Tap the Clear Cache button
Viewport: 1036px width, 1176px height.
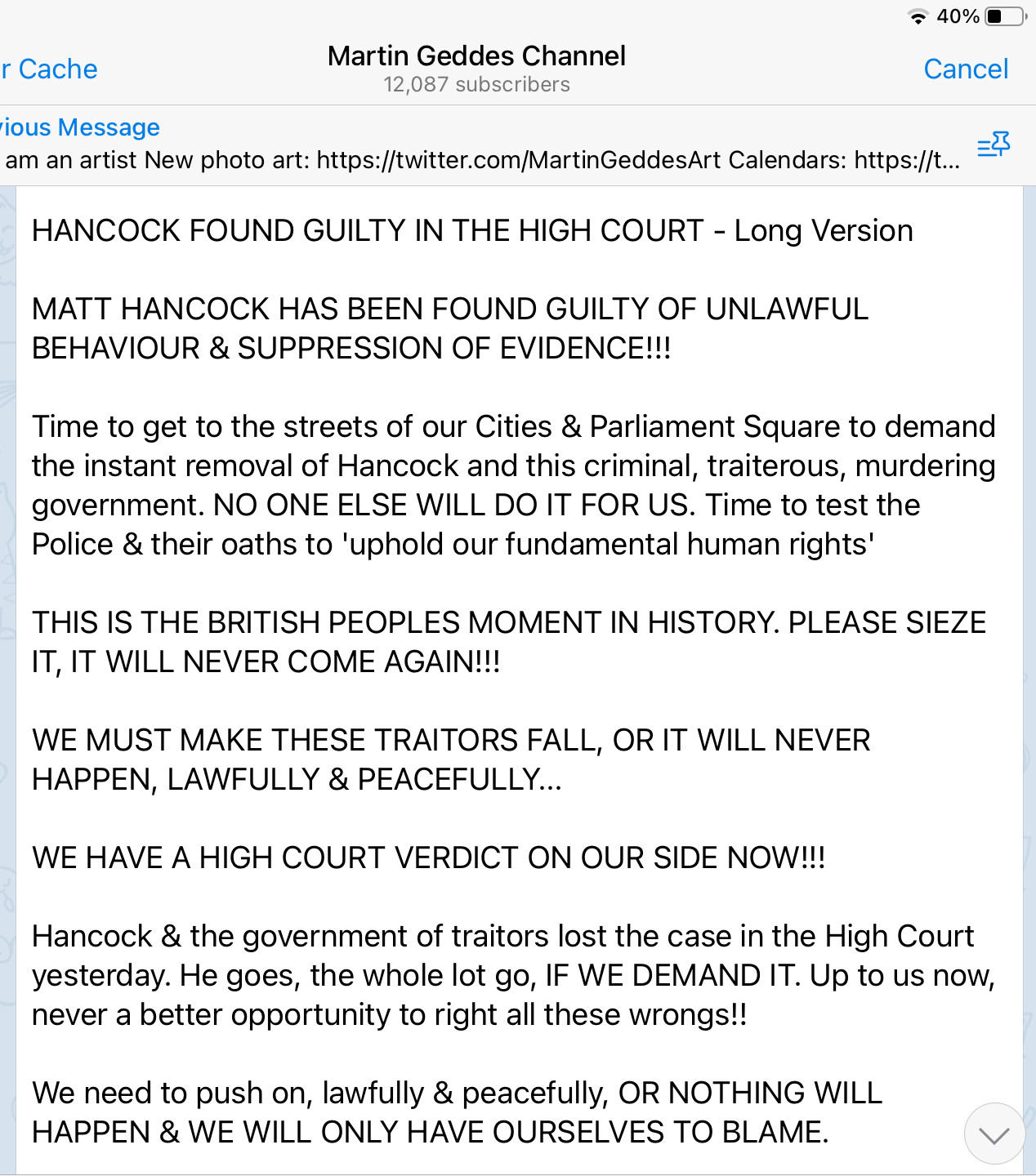coord(51,69)
